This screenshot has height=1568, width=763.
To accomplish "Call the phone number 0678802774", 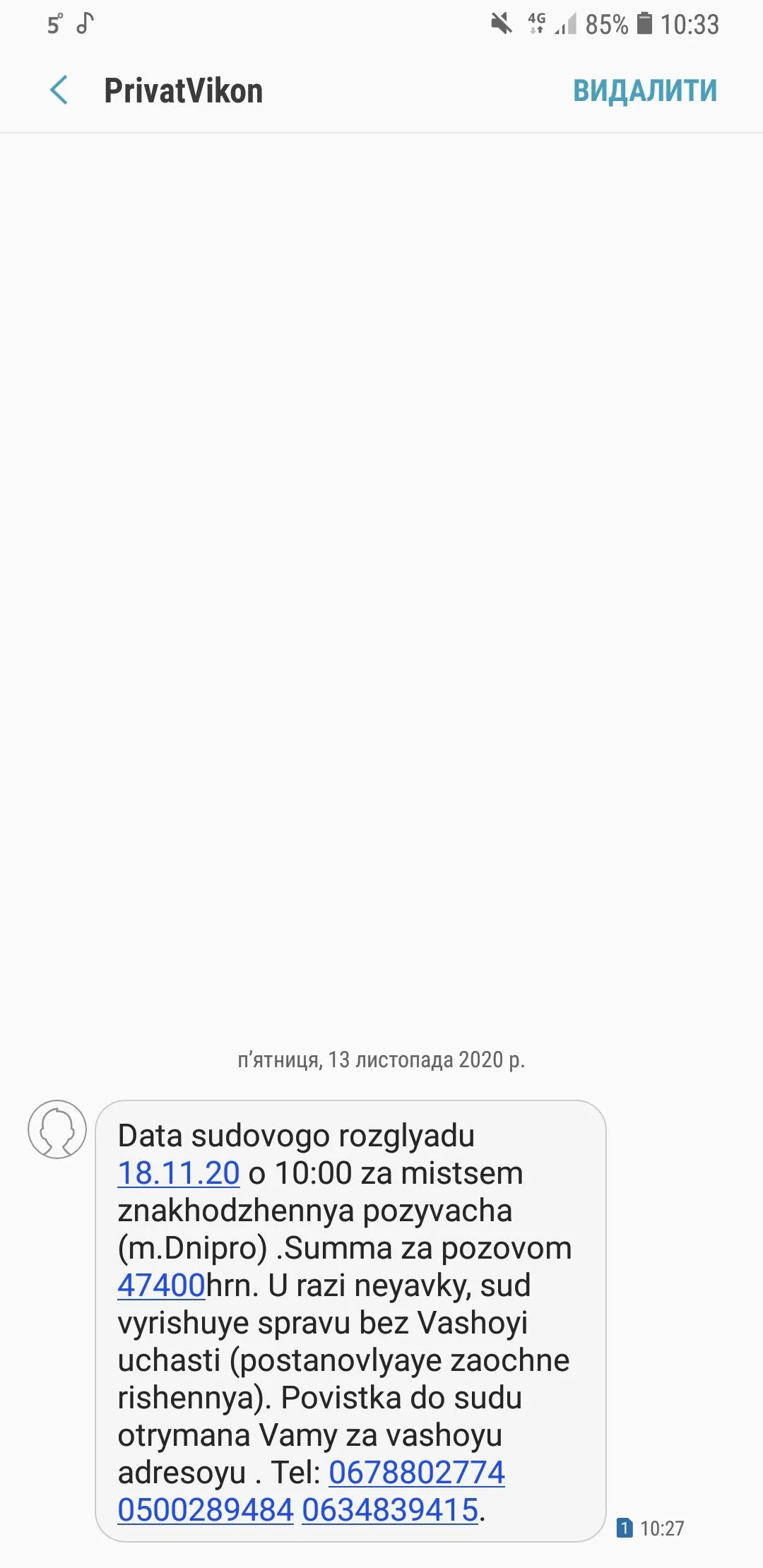I will (417, 1473).
